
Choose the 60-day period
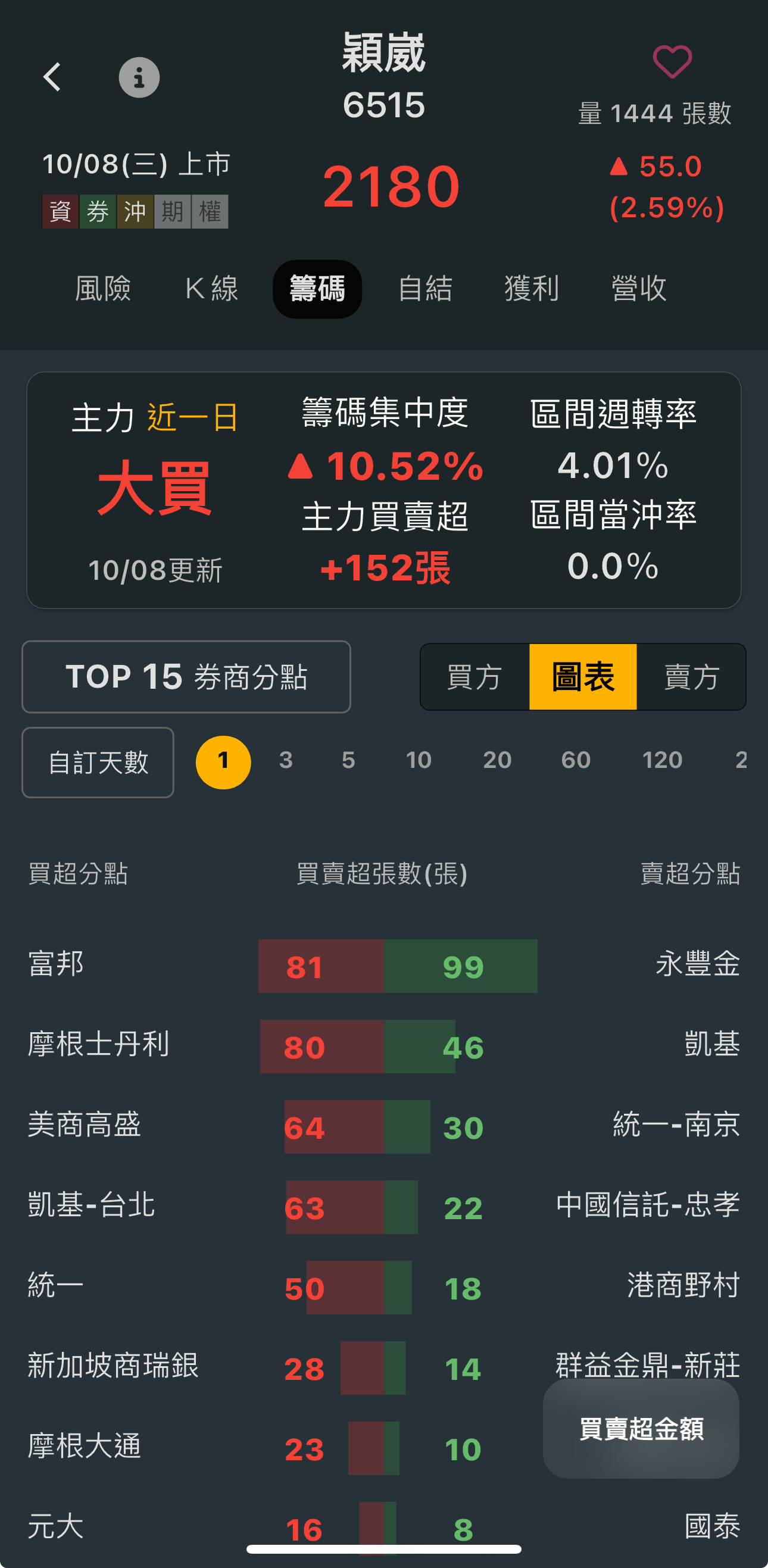point(576,760)
